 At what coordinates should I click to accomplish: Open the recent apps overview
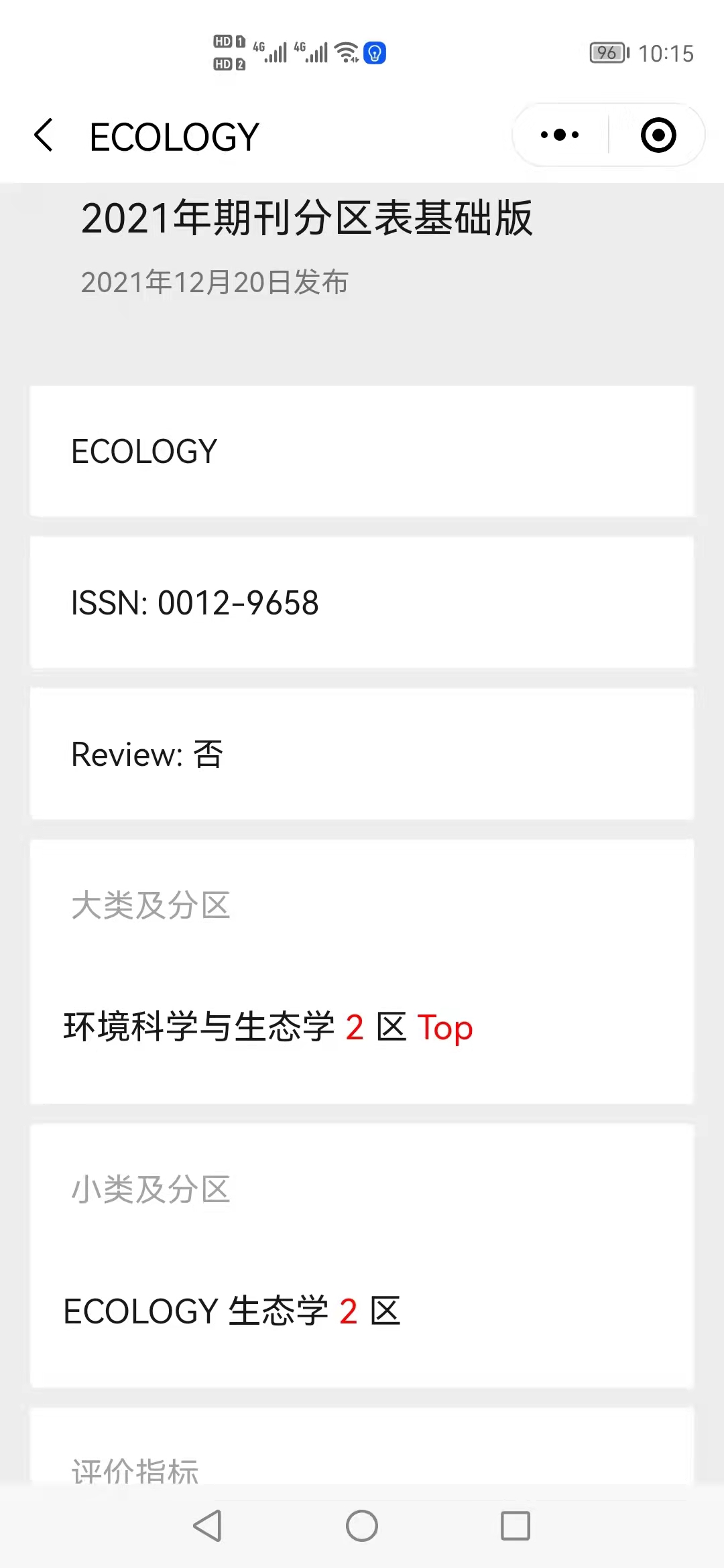516,1526
